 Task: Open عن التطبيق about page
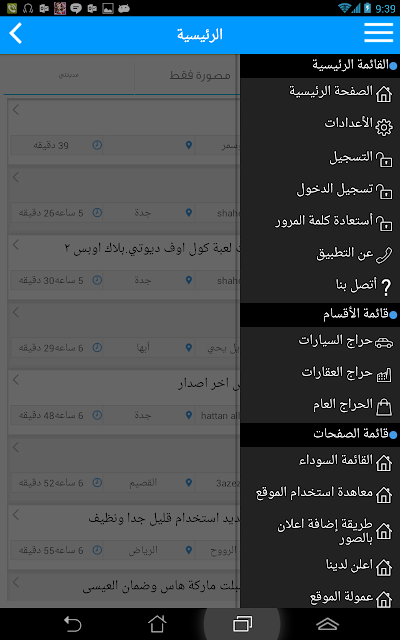pos(320,254)
